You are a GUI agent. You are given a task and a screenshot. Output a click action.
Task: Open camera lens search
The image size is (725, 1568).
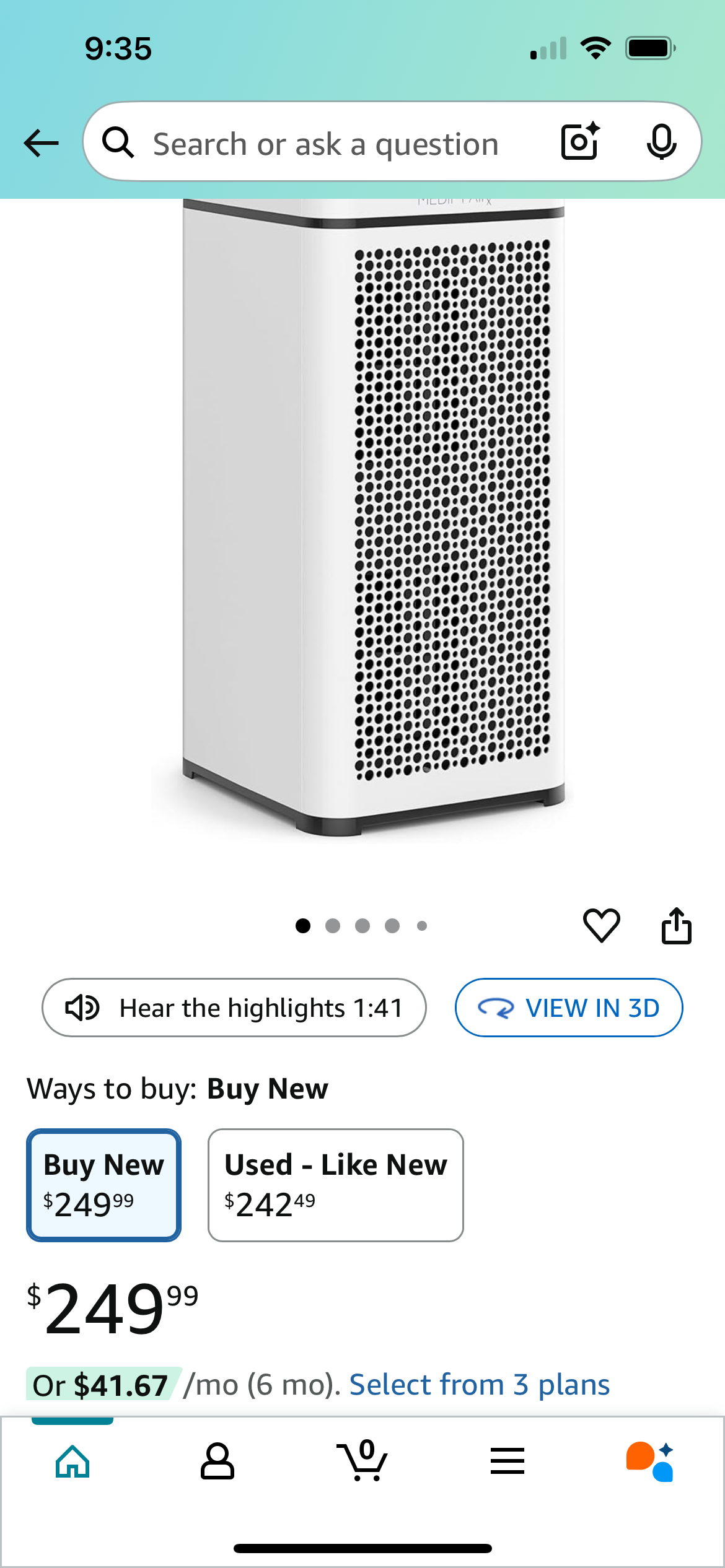(x=580, y=142)
